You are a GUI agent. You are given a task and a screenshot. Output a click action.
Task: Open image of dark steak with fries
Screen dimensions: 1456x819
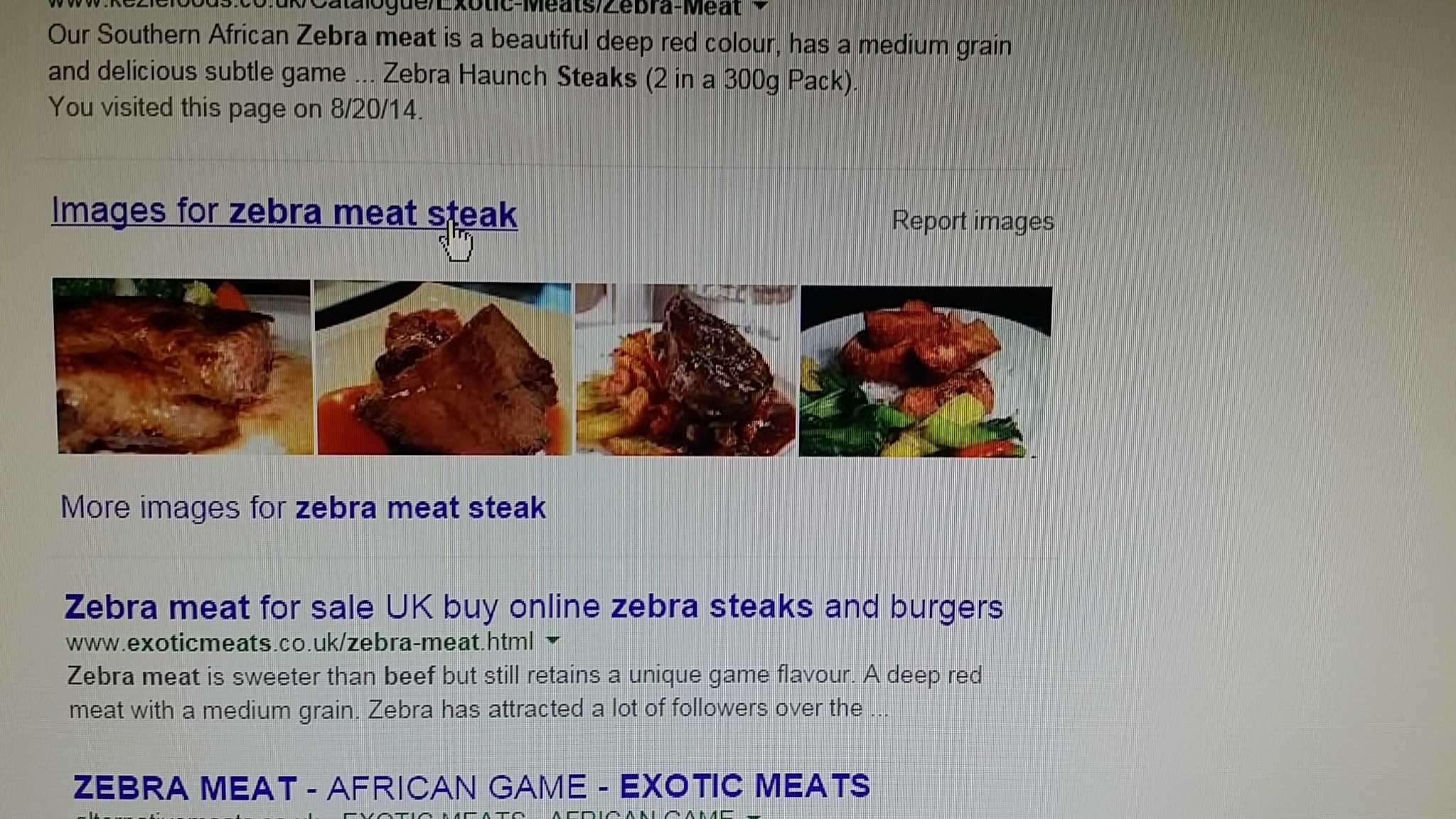pyautogui.click(x=685, y=370)
